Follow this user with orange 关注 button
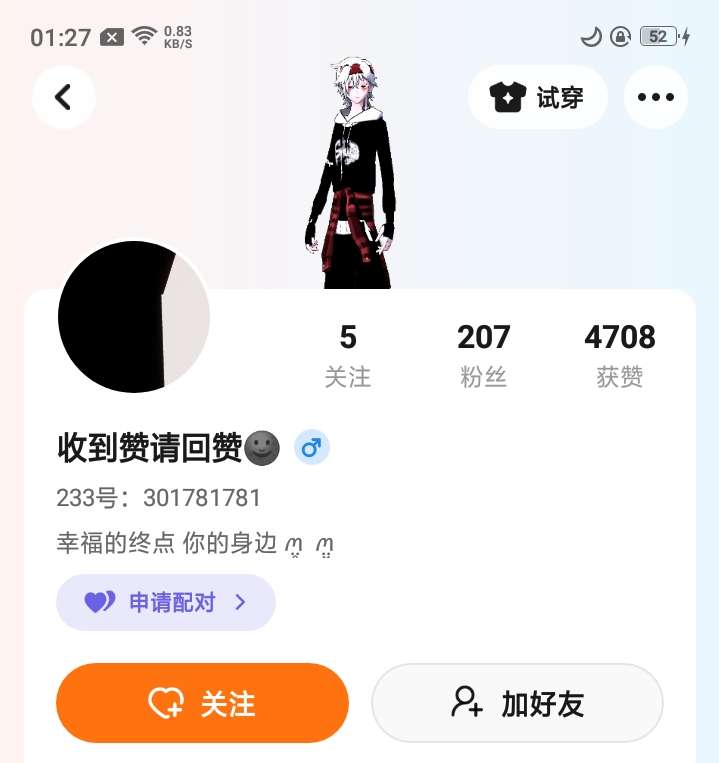Screen dimensions: 719x763 [202, 703]
